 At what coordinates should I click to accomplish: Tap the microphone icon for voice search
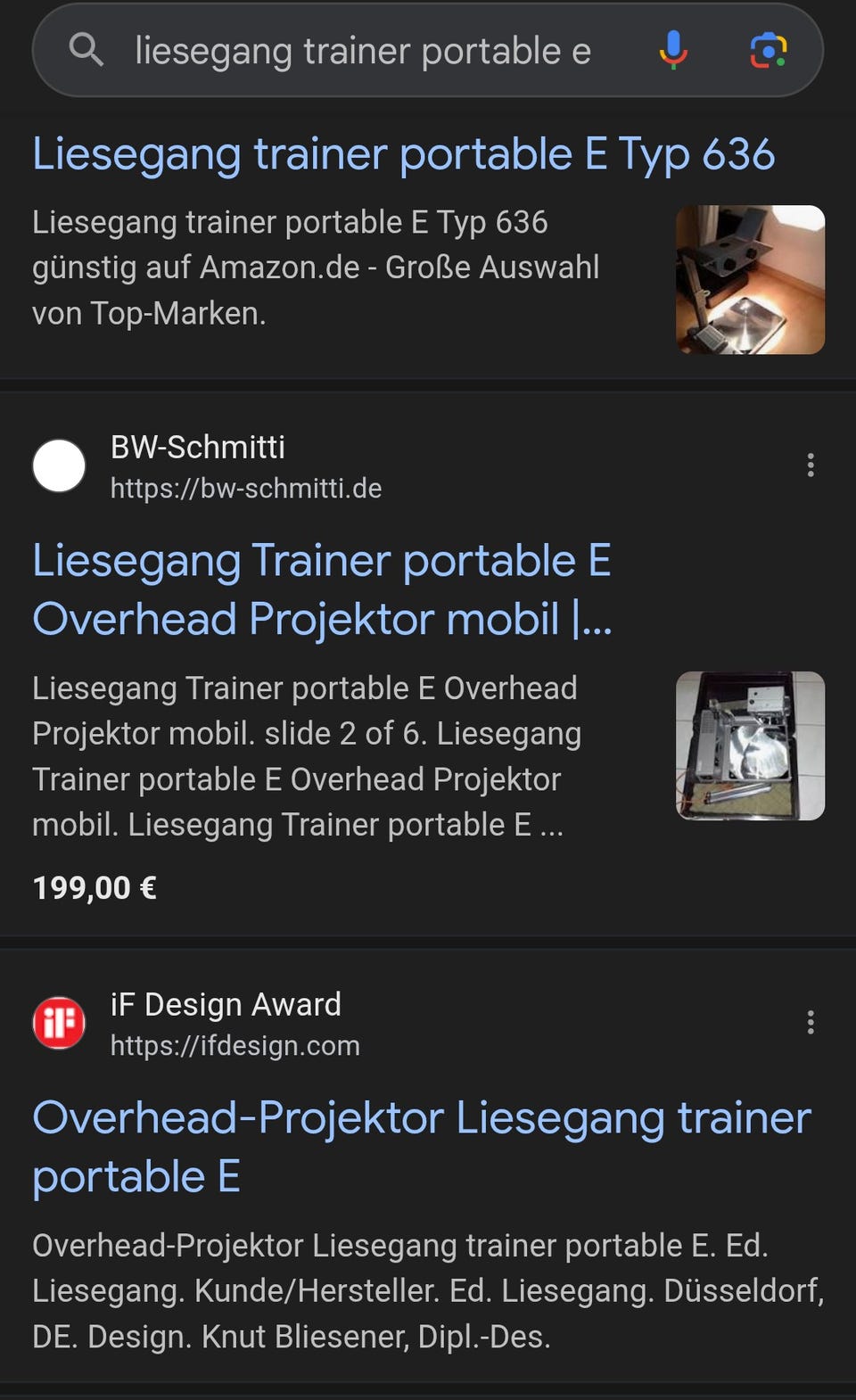pos(672,51)
